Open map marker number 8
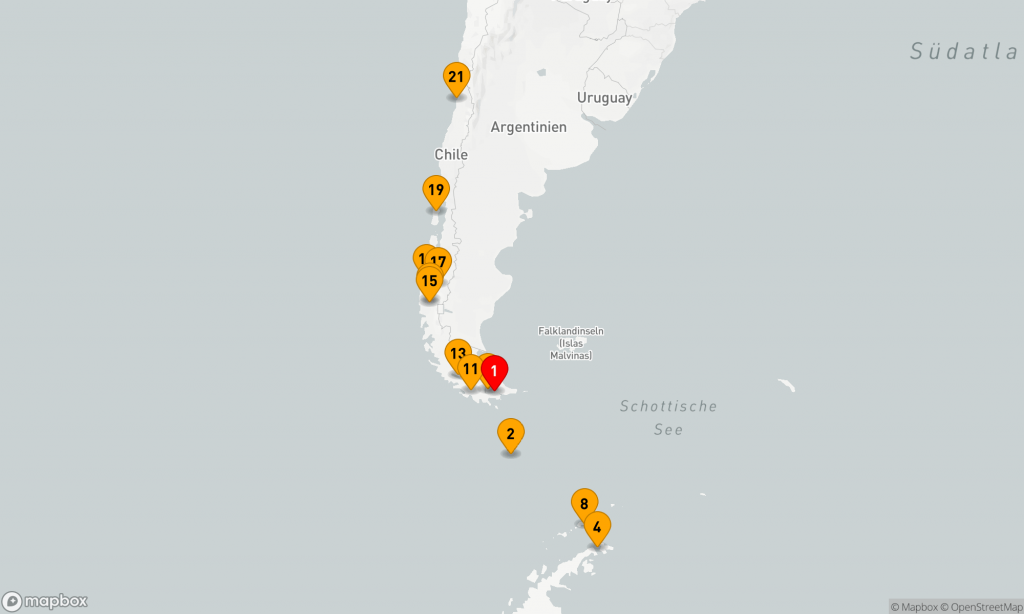Screen dimensions: 1024x614 pyautogui.click(x=584, y=504)
